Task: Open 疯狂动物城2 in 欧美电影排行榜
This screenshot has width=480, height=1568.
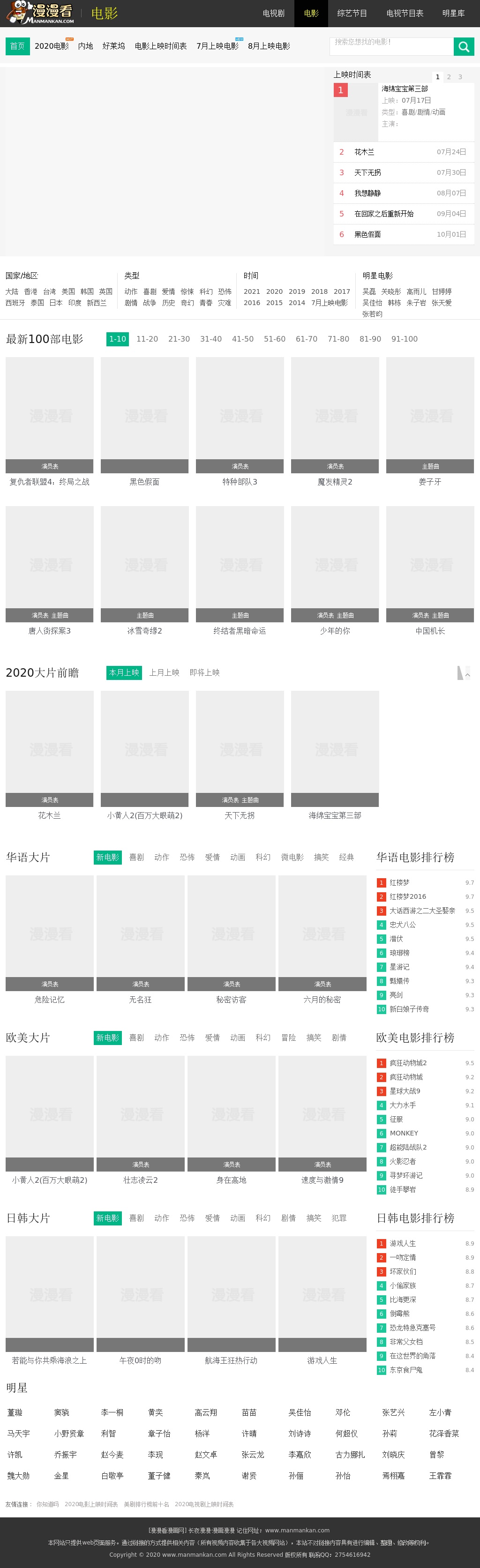Action: (407, 1063)
